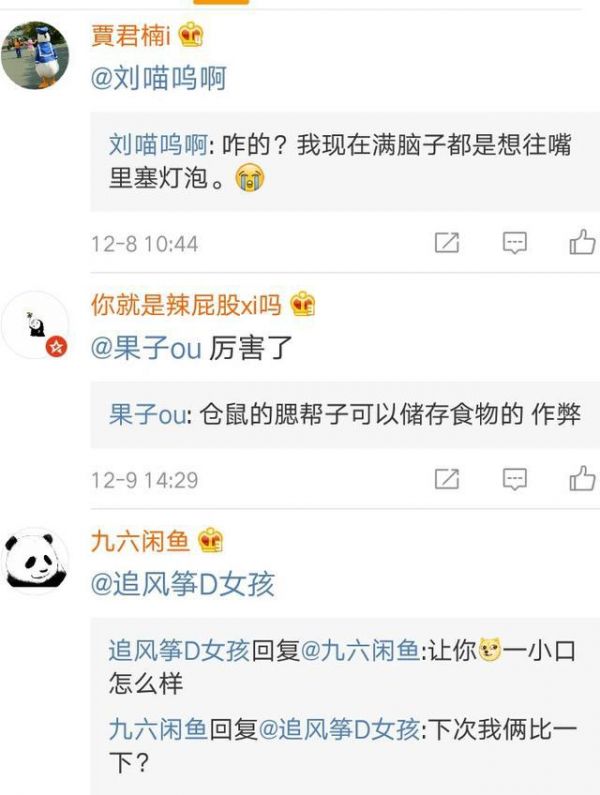Open 你就是辣屁股xi吗's avatar

pos(36,325)
